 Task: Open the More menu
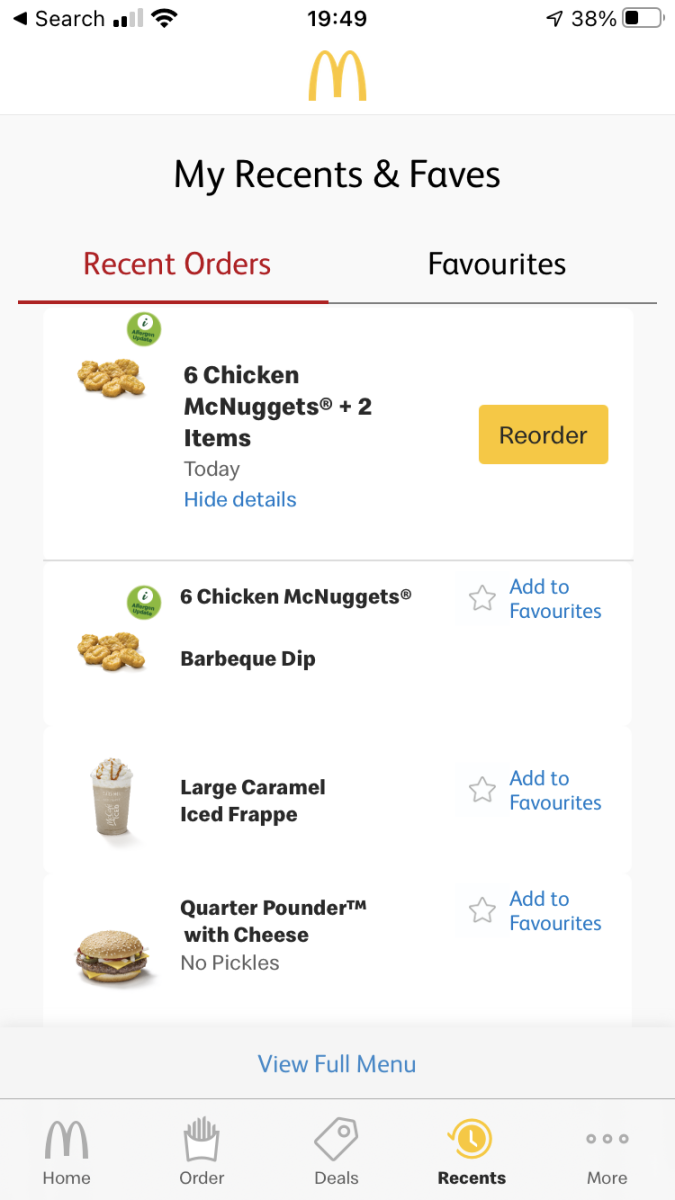tap(607, 1151)
